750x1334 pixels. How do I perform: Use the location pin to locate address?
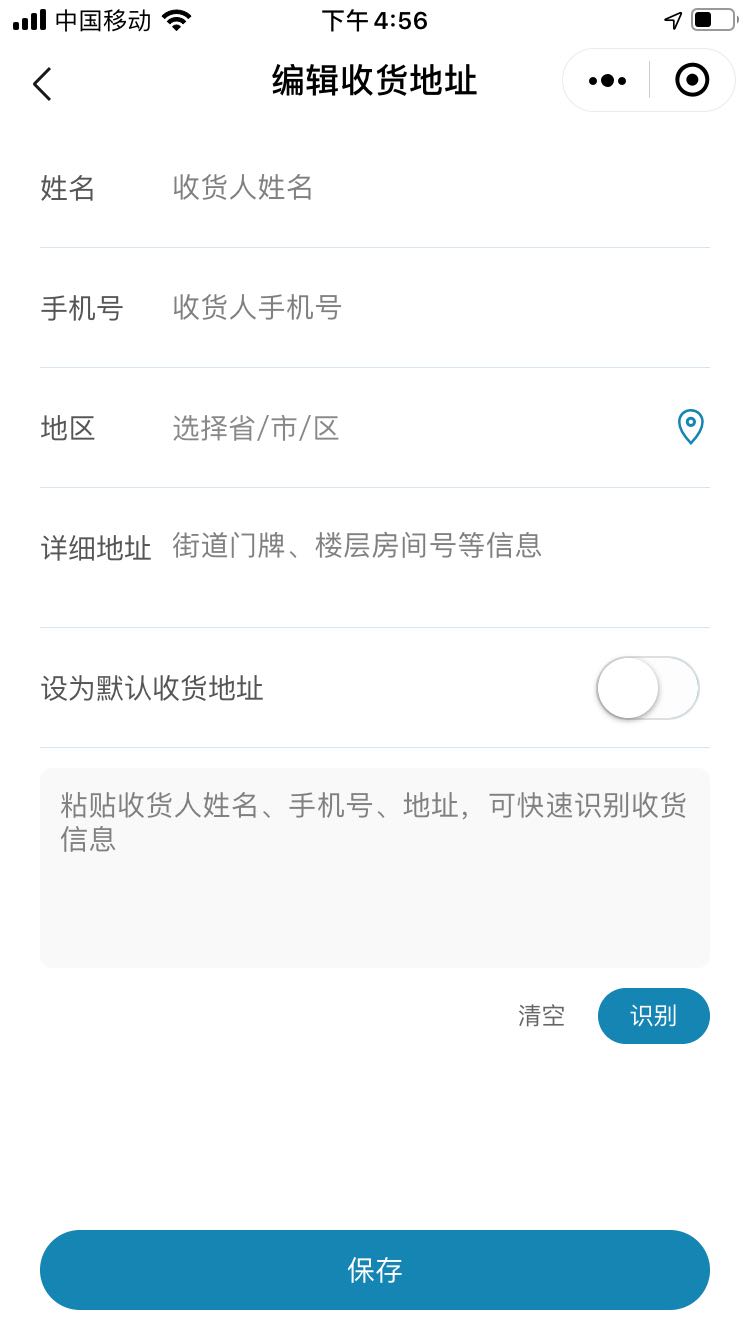pos(690,427)
